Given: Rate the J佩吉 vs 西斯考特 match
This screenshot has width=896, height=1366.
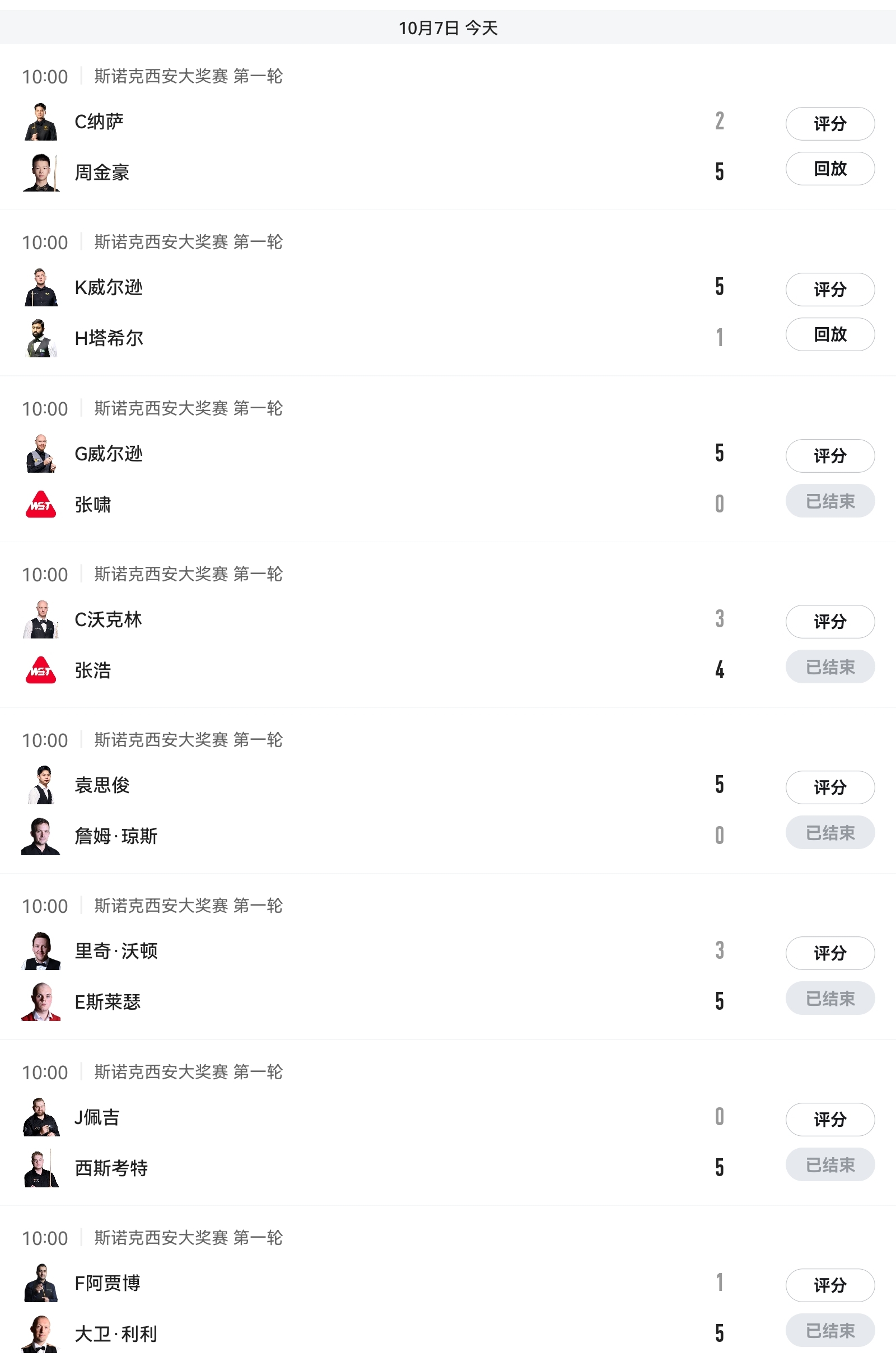Looking at the screenshot, I should (829, 1119).
